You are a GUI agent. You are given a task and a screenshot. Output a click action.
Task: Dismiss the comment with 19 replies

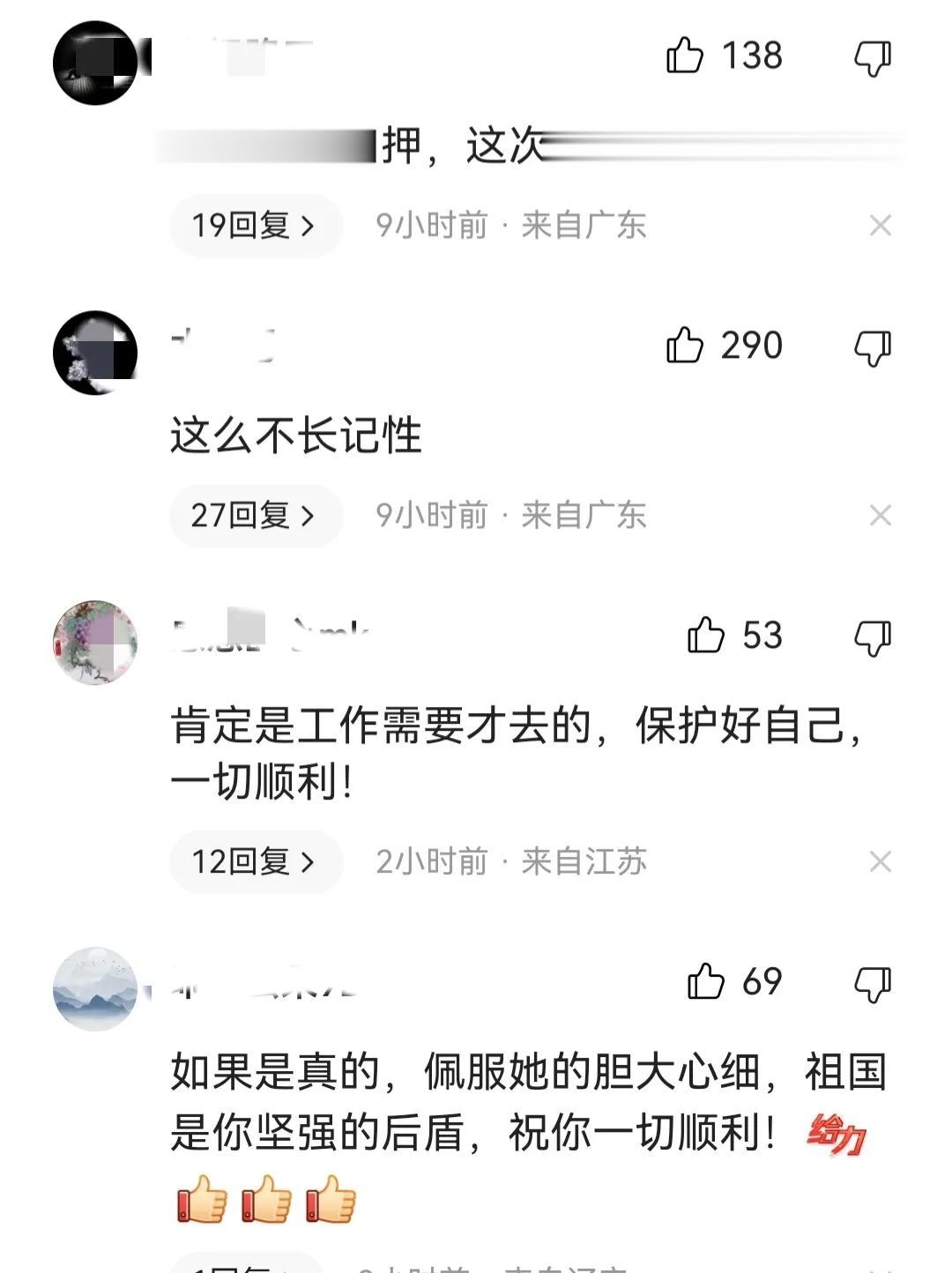[x=880, y=226]
